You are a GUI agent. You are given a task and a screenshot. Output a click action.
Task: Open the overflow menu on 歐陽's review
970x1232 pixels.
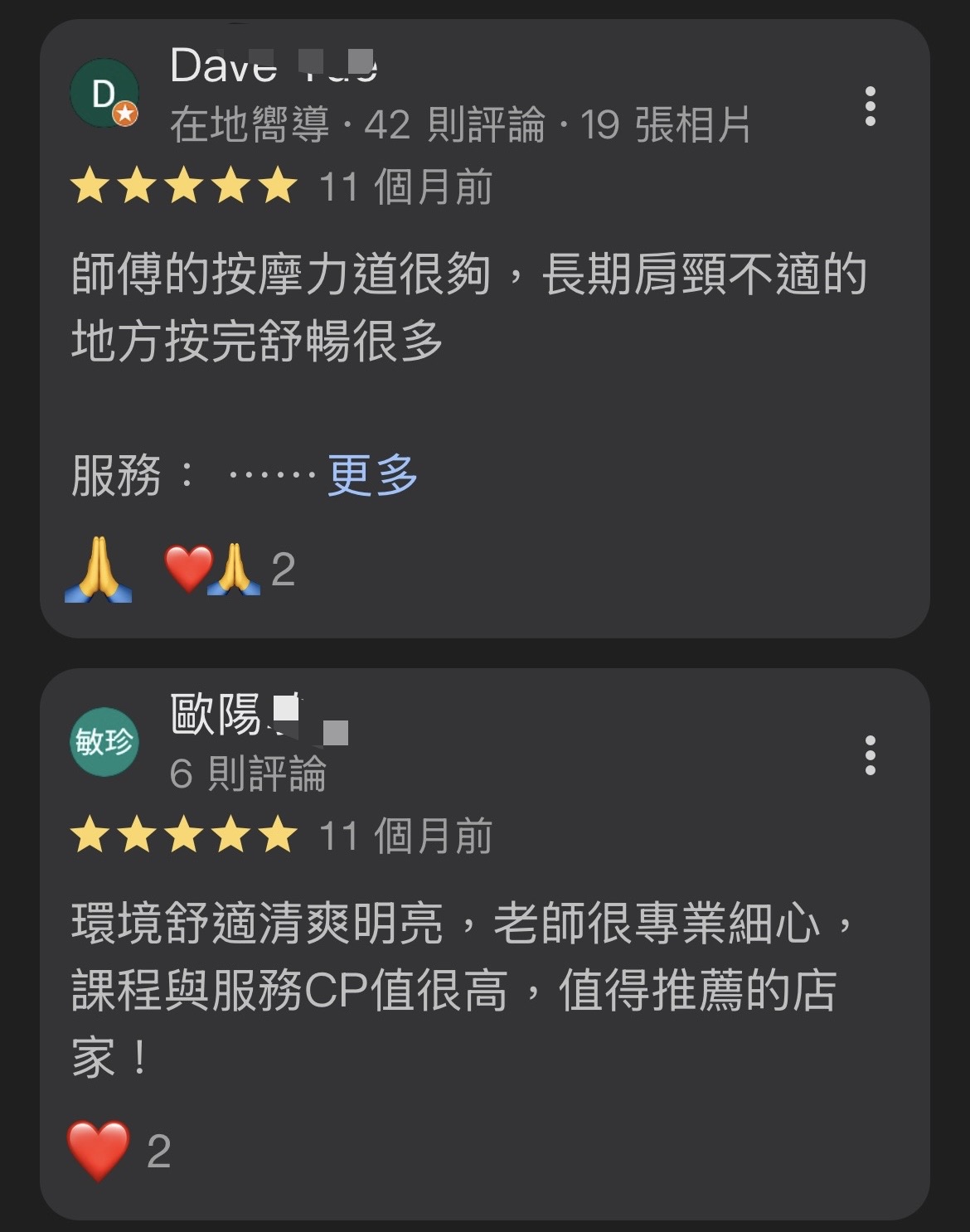tap(870, 755)
